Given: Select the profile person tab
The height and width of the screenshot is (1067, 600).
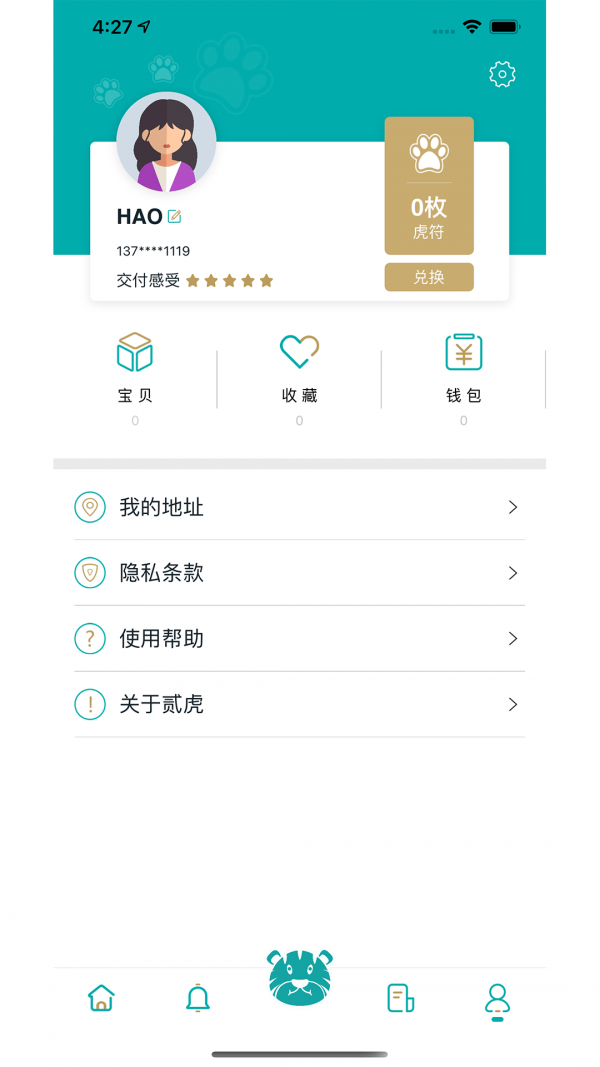Looking at the screenshot, I should (497, 1001).
